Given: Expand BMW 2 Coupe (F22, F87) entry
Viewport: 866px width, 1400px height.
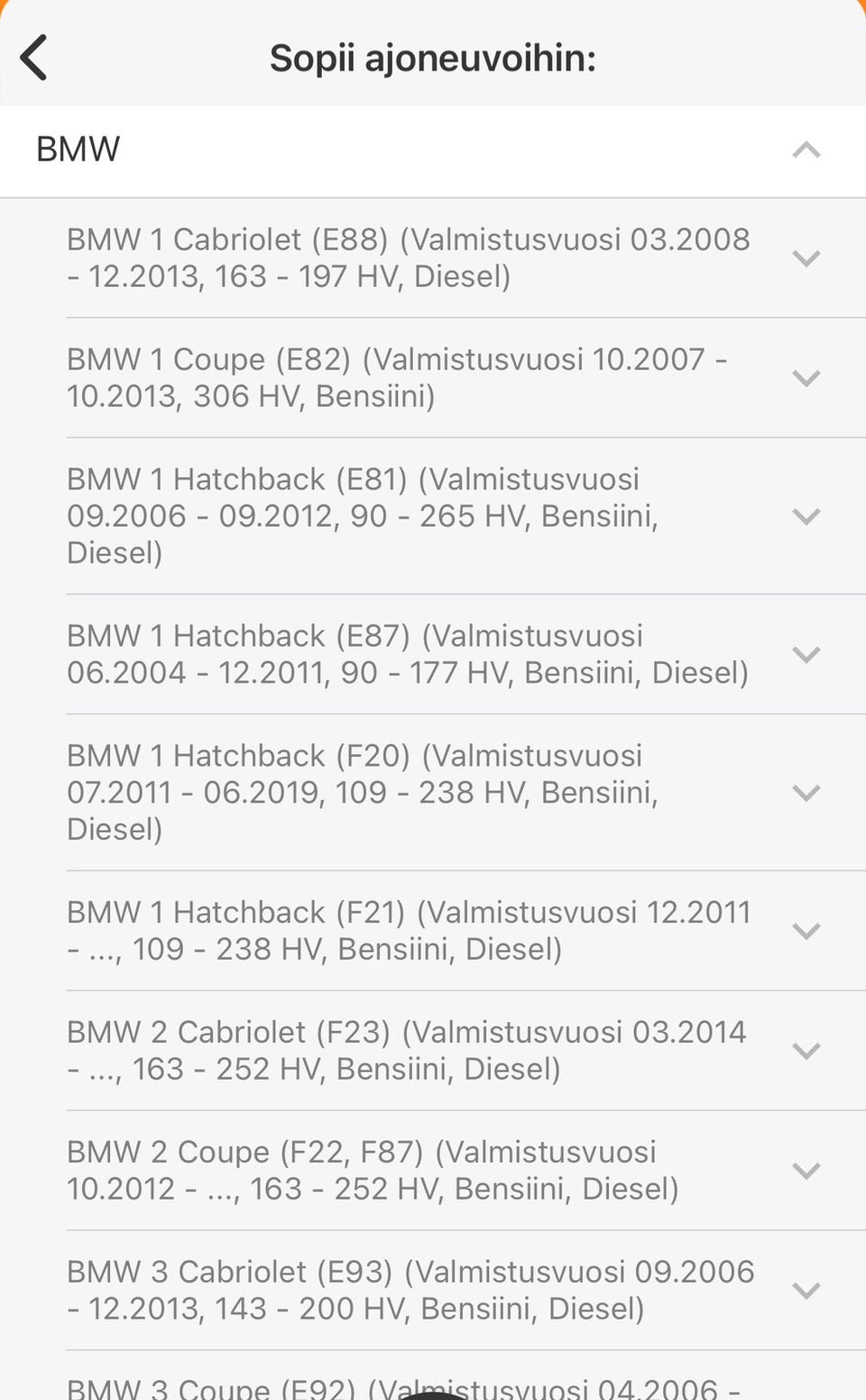Looking at the screenshot, I should [x=806, y=1170].
